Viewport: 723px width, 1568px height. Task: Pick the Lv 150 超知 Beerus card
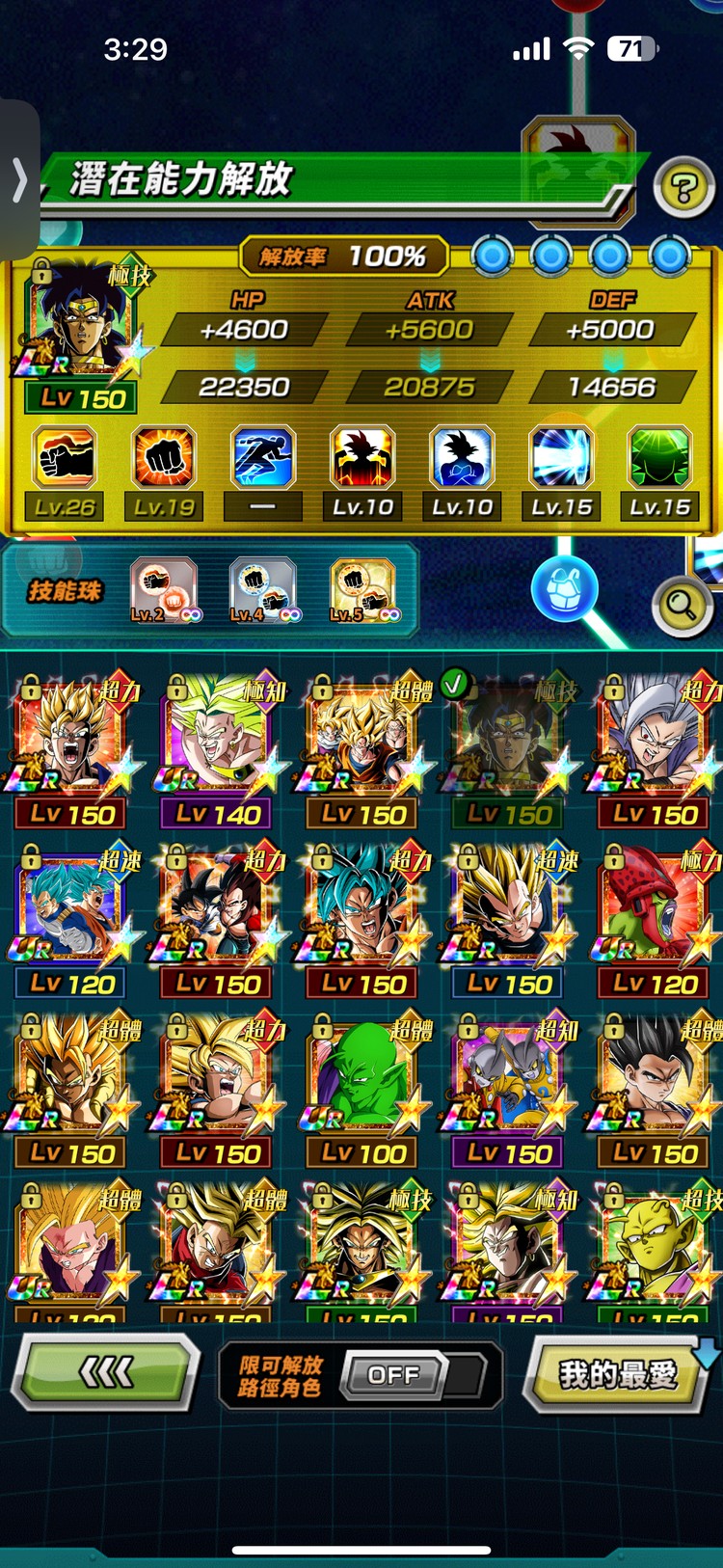pyautogui.click(x=509, y=1088)
